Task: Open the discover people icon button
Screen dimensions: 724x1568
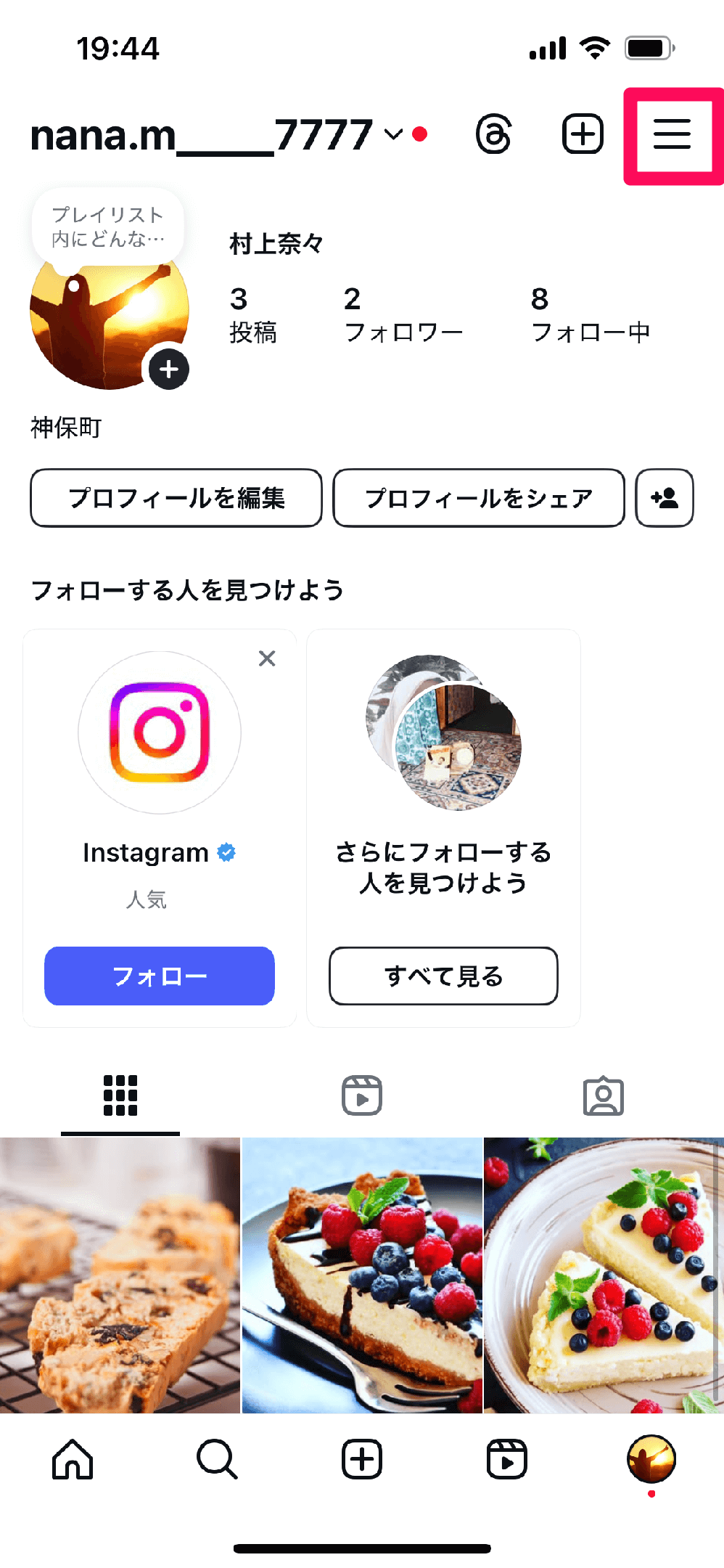Action: coord(665,498)
